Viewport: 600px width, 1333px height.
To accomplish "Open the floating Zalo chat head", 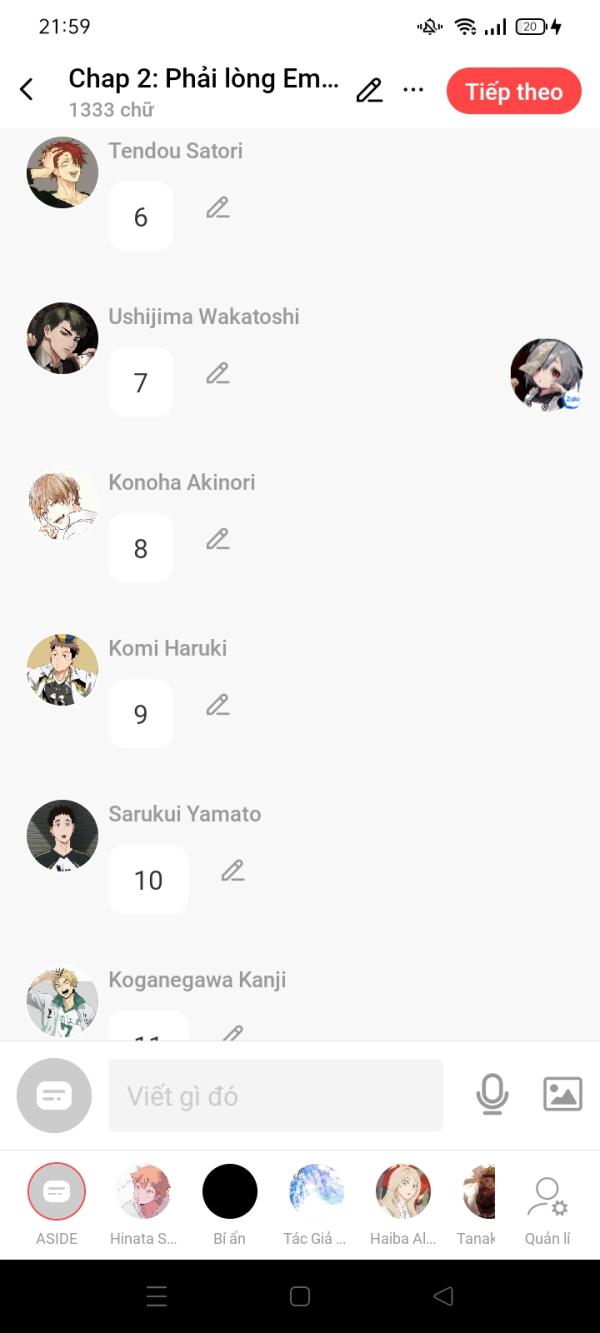I will pyautogui.click(x=546, y=375).
